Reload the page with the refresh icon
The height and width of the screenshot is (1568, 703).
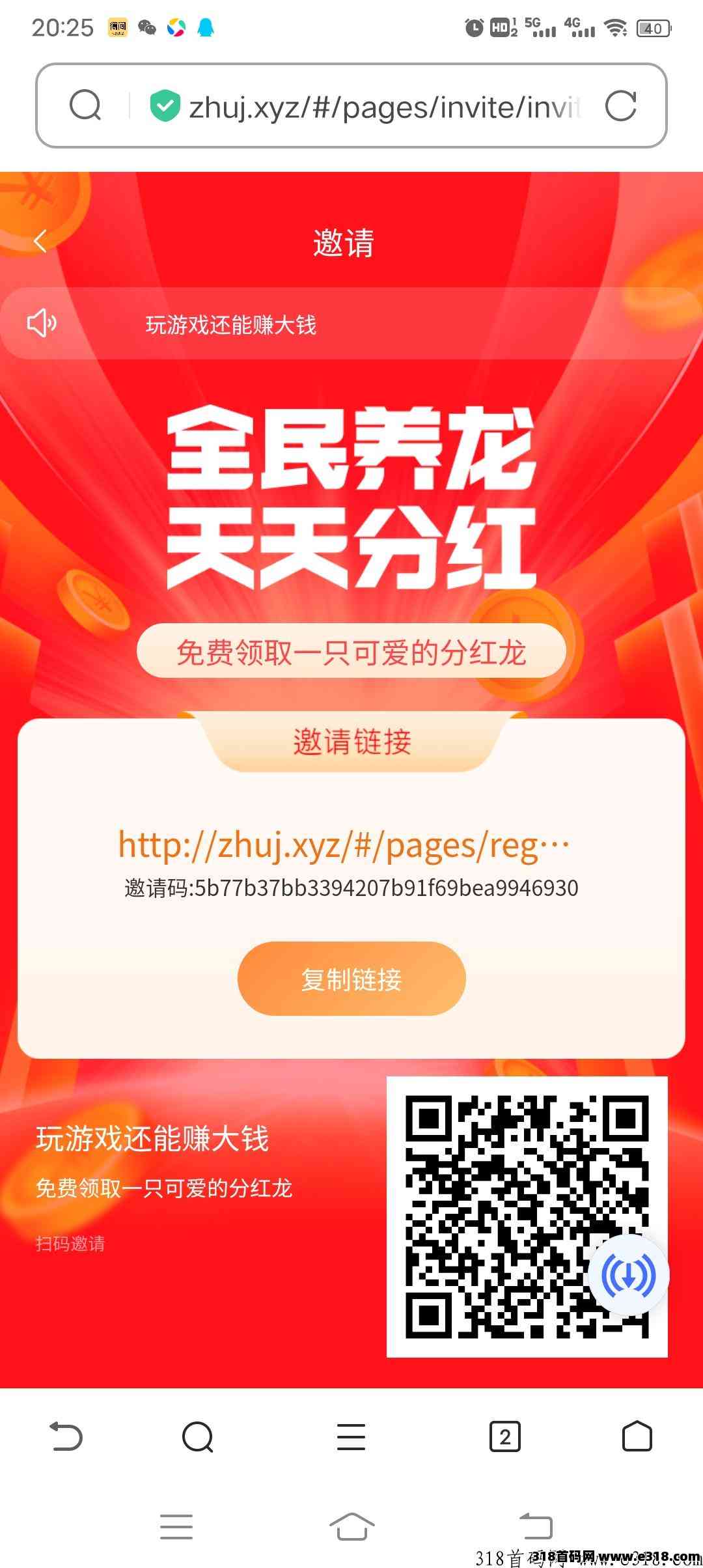620,106
